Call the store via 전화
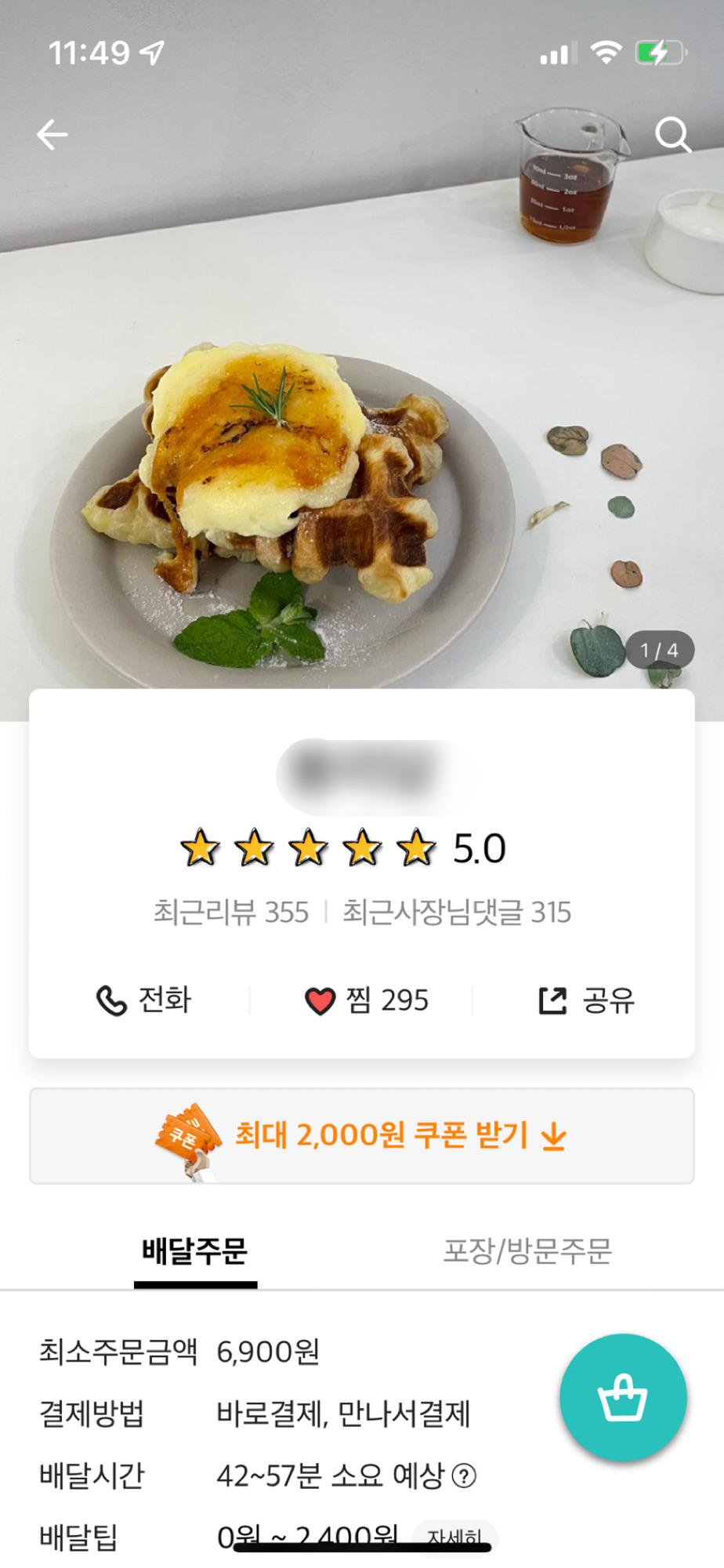This screenshot has width=724, height=1568. (x=144, y=1000)
